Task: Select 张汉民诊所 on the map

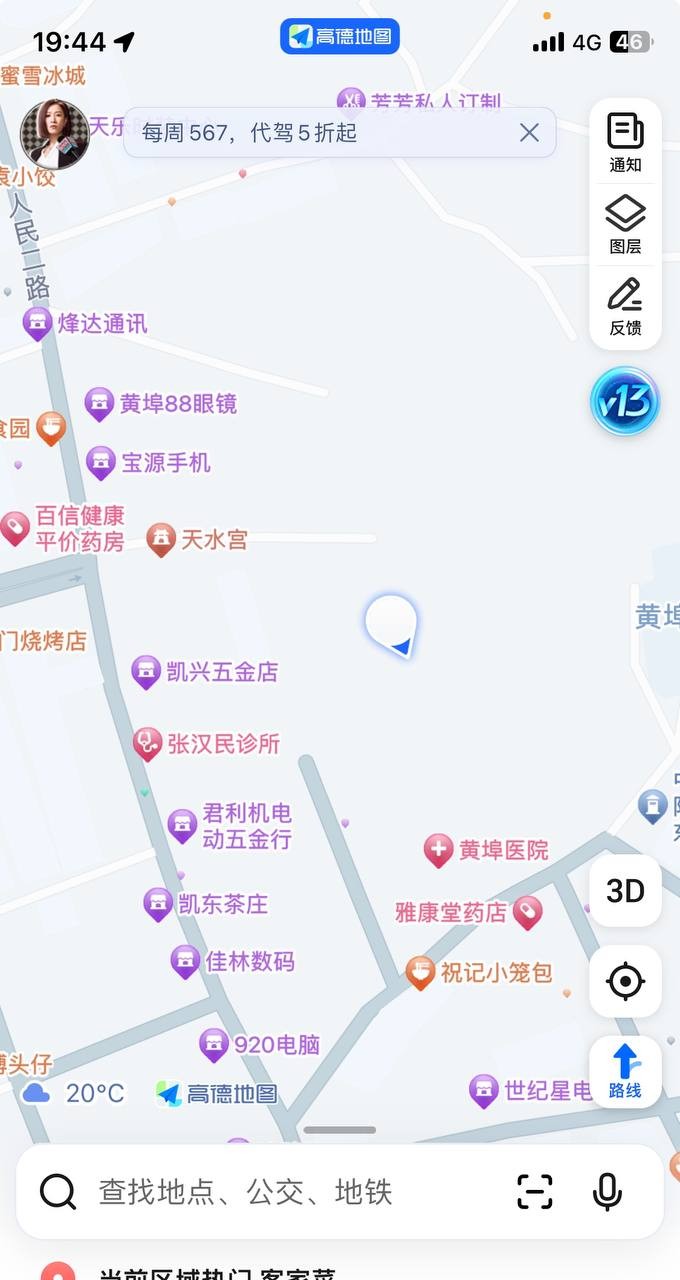Action: 208,744
